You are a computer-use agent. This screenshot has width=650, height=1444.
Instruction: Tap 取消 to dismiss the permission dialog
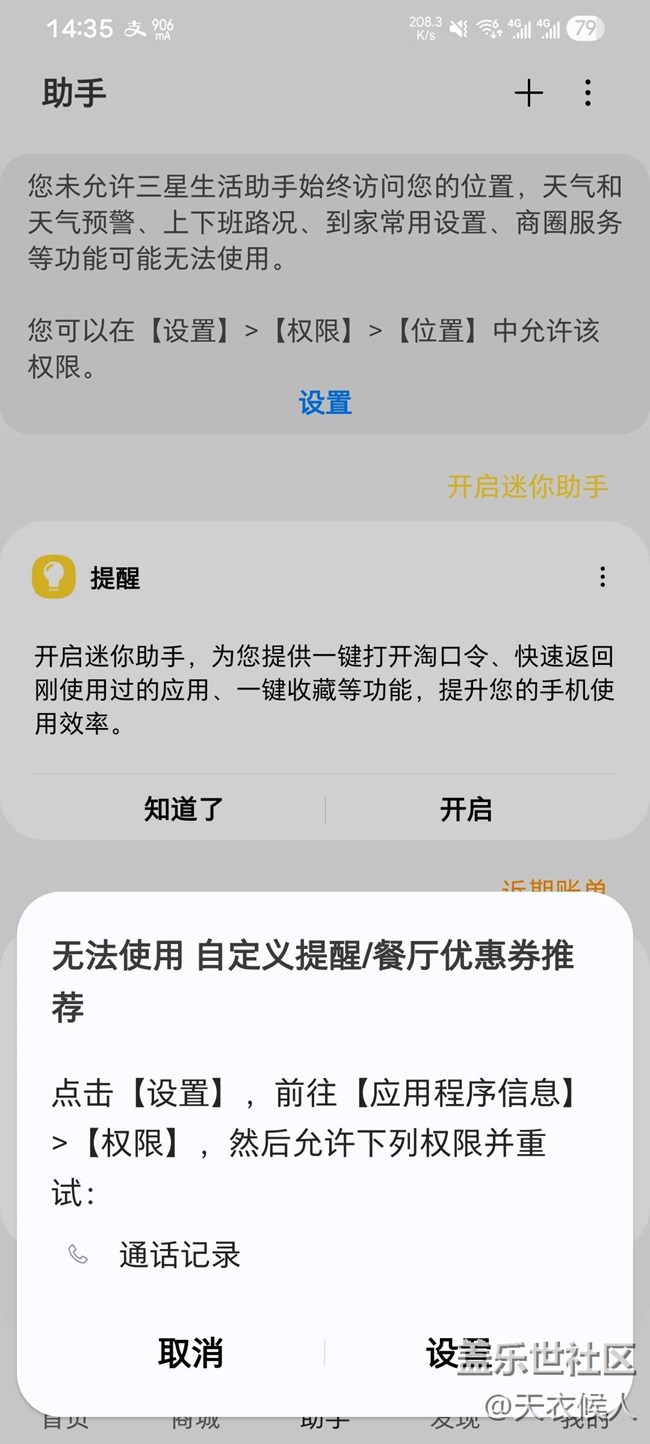pos(190,1352)
